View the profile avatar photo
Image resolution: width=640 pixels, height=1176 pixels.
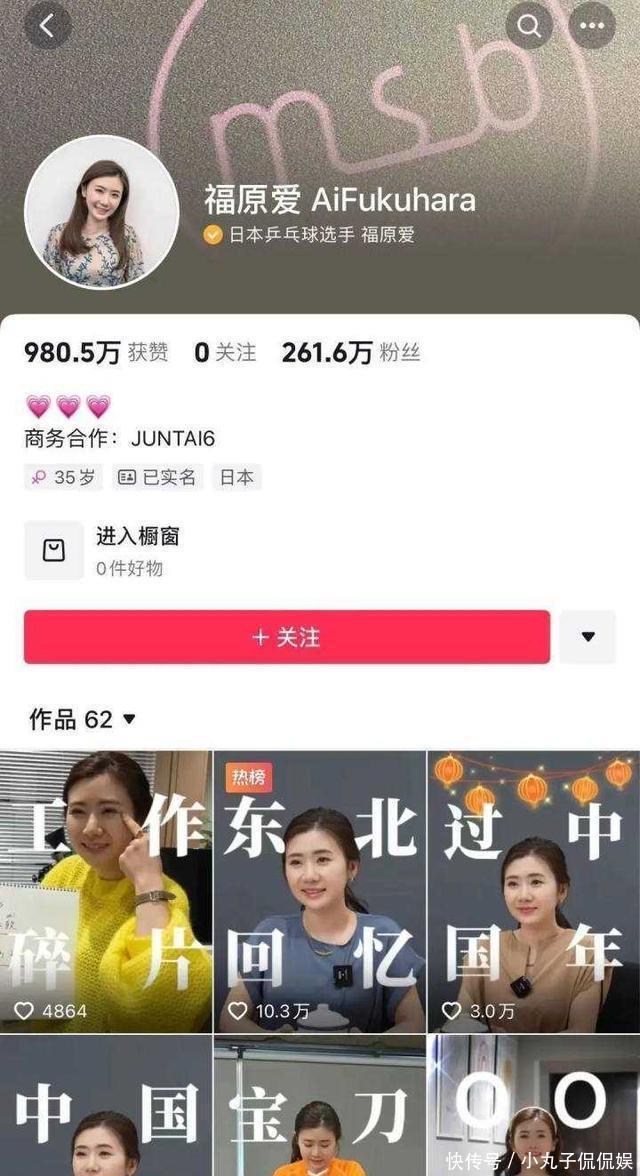pos(101,212)
